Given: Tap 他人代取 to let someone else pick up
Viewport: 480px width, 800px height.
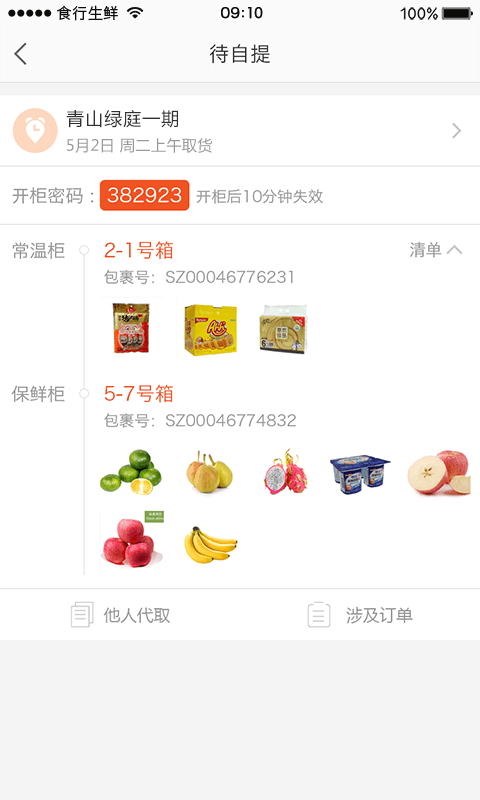Looking at the screenshot, I should pos(120,615).
